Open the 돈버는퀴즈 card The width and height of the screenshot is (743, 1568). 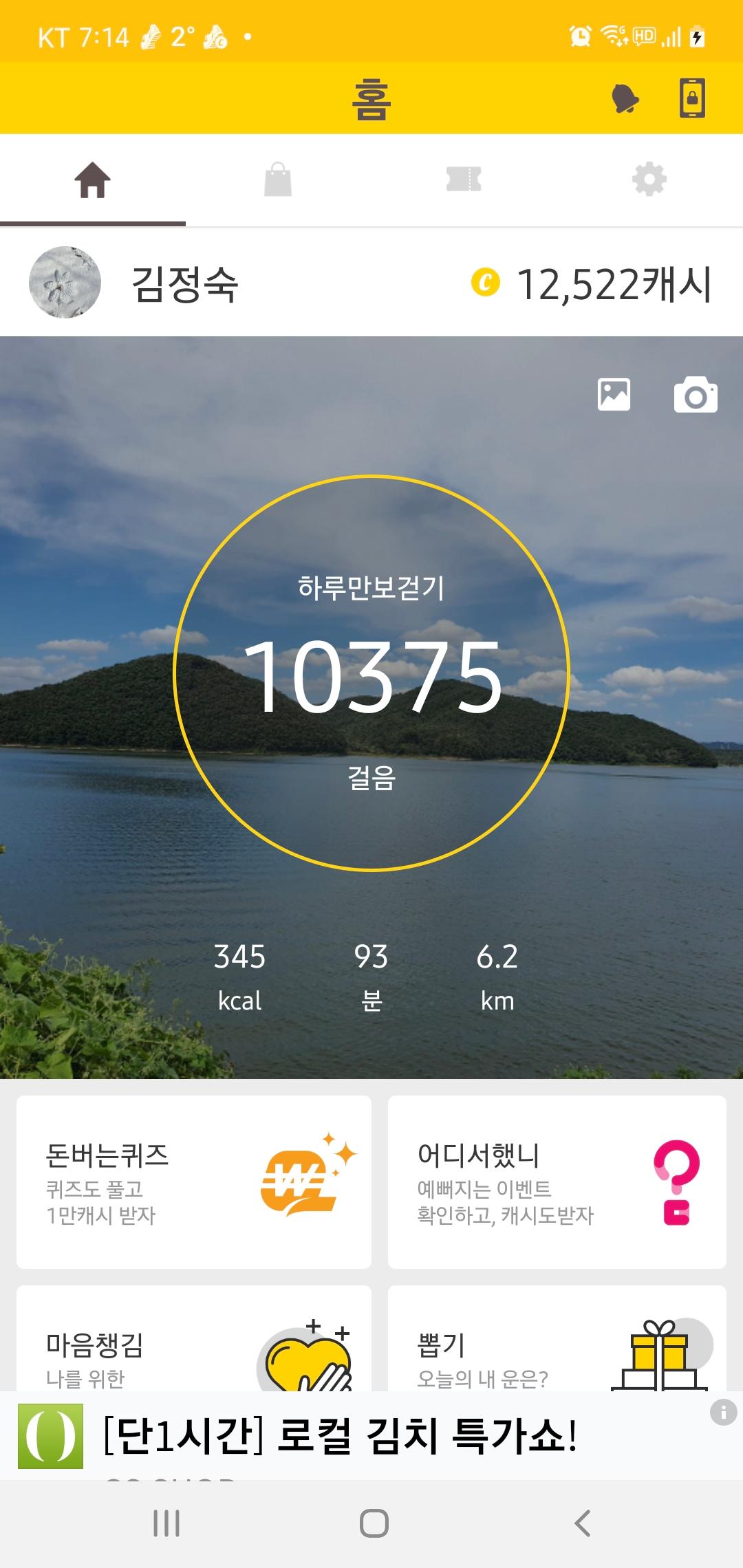click(194, 1182)
